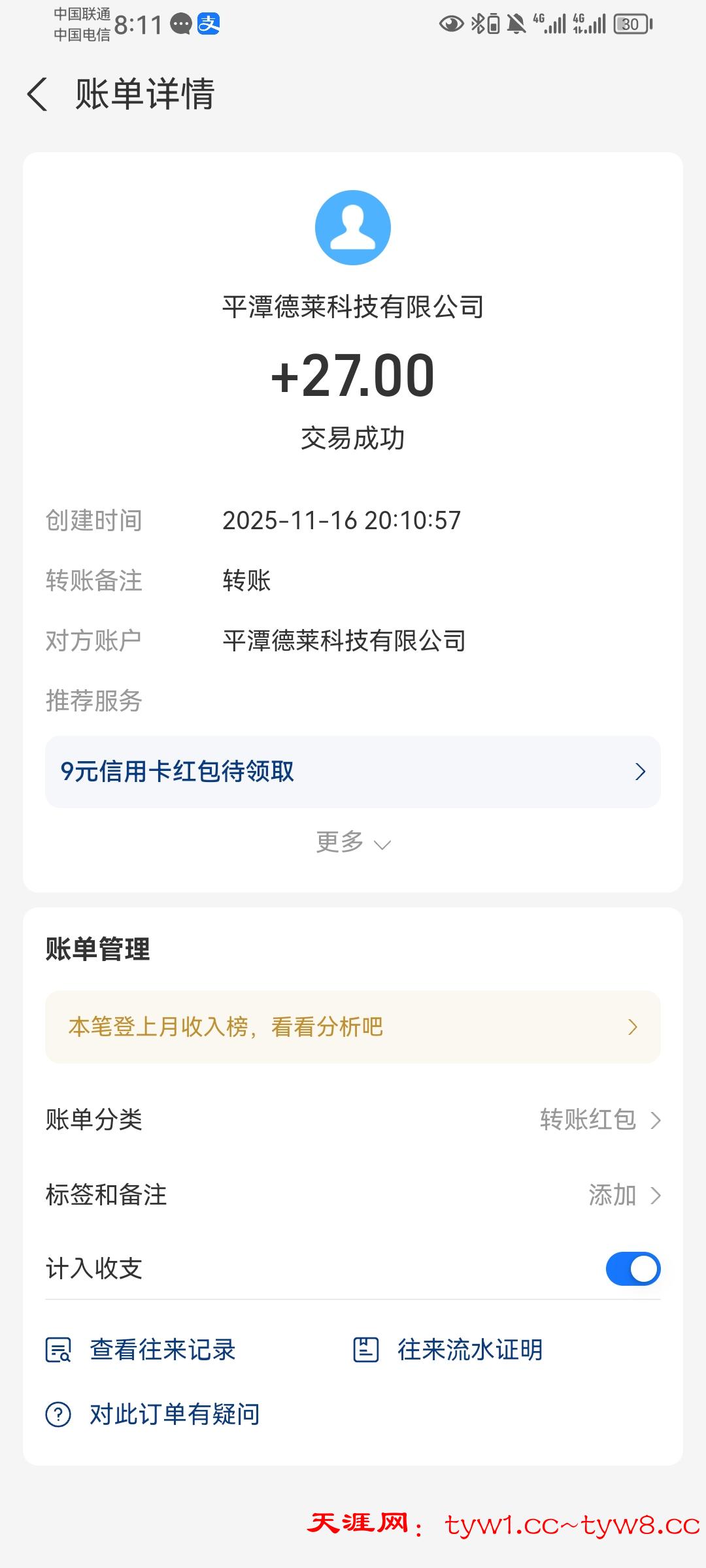Expand 更多 bill details
Viewport: 706px width, 1568px height.
[353, 842]
